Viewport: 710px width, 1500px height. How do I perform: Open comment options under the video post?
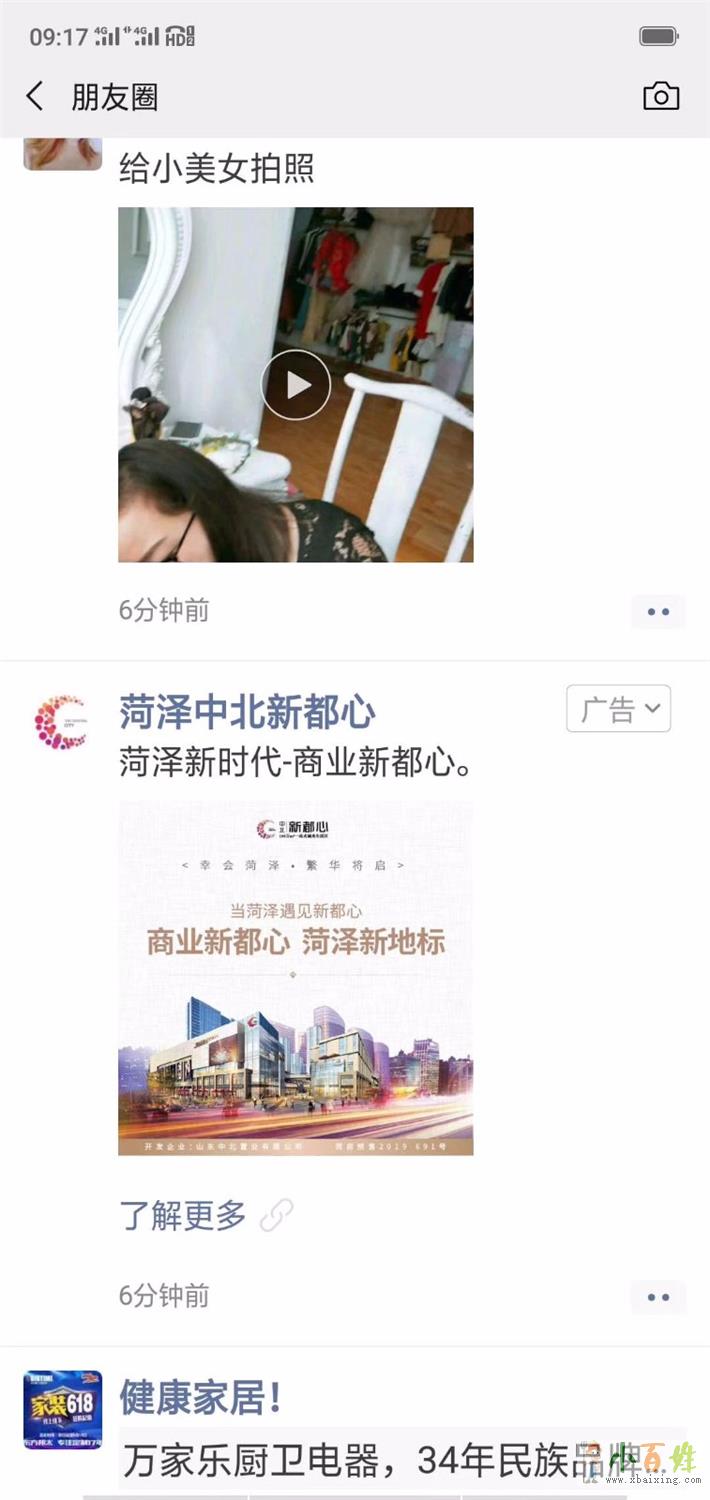658,611
